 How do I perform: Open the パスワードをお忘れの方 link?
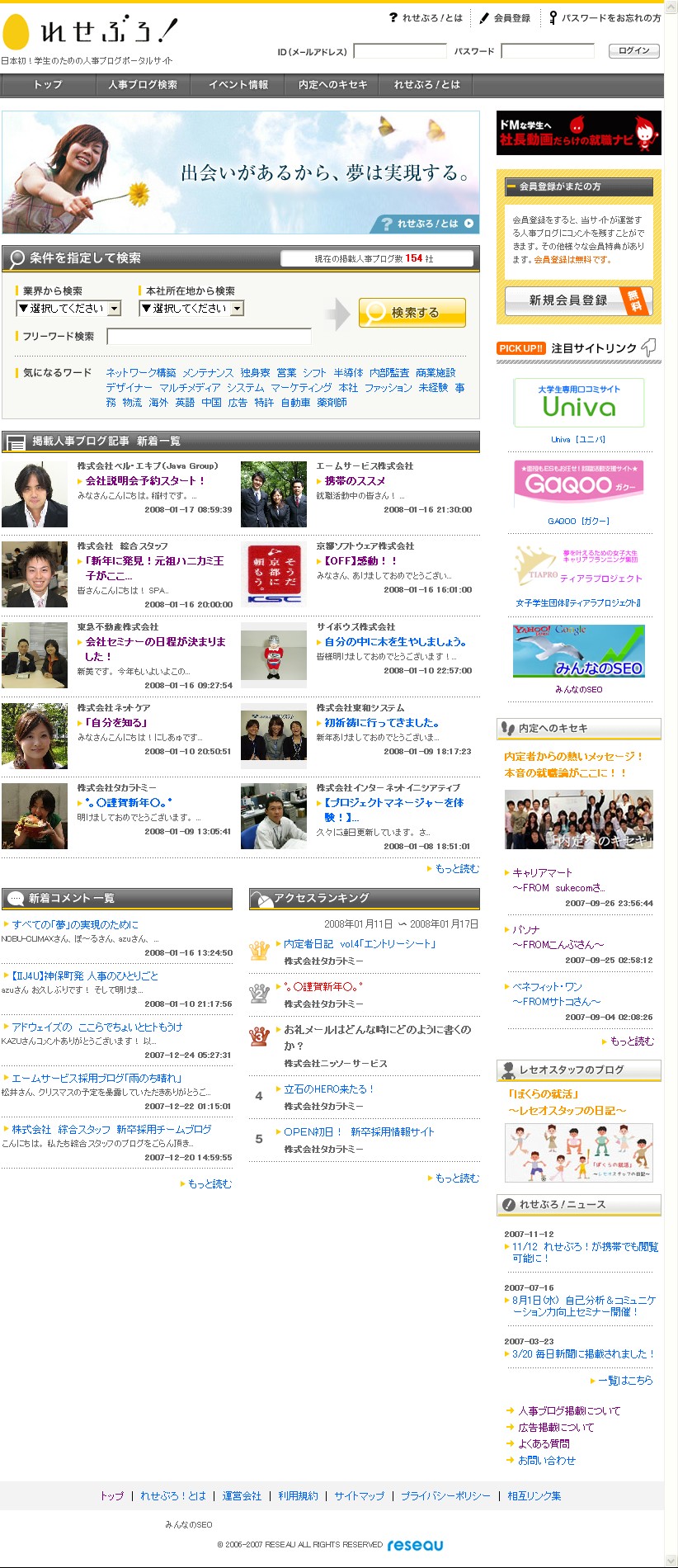[x=610, y=18]
